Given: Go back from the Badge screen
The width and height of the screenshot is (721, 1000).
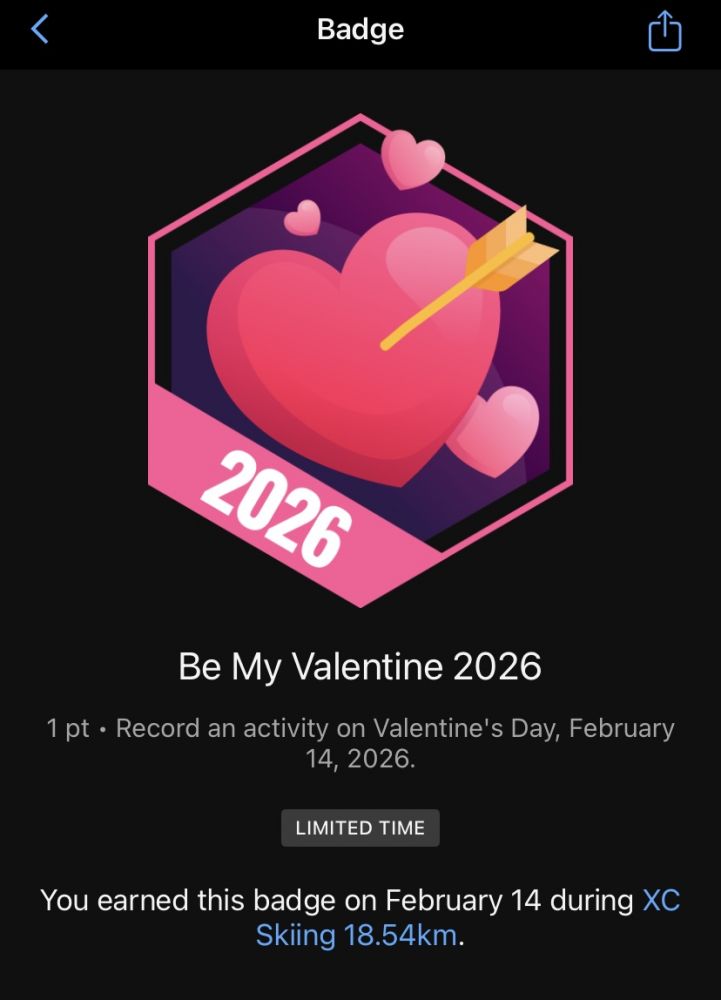Looking at the screenshot, I should pos(40,30).
